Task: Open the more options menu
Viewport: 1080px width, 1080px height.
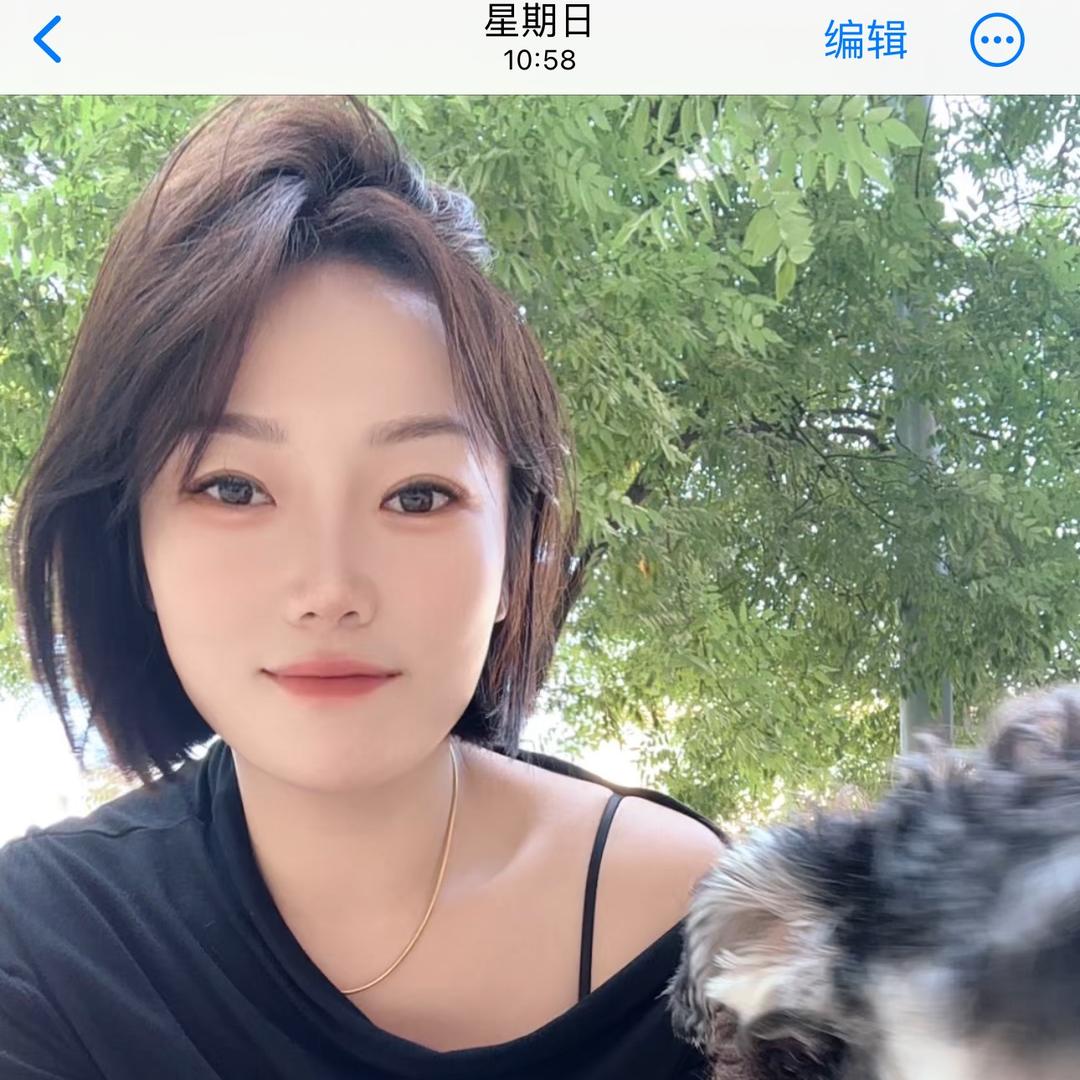Action: click(x=997, y=41)
